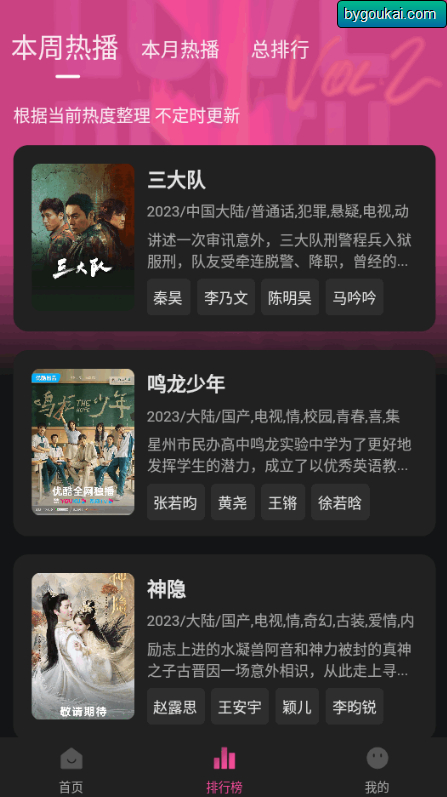447x797 pixels.
Task: Tap the actor chip 秦昊
Action: click(168, 297)
